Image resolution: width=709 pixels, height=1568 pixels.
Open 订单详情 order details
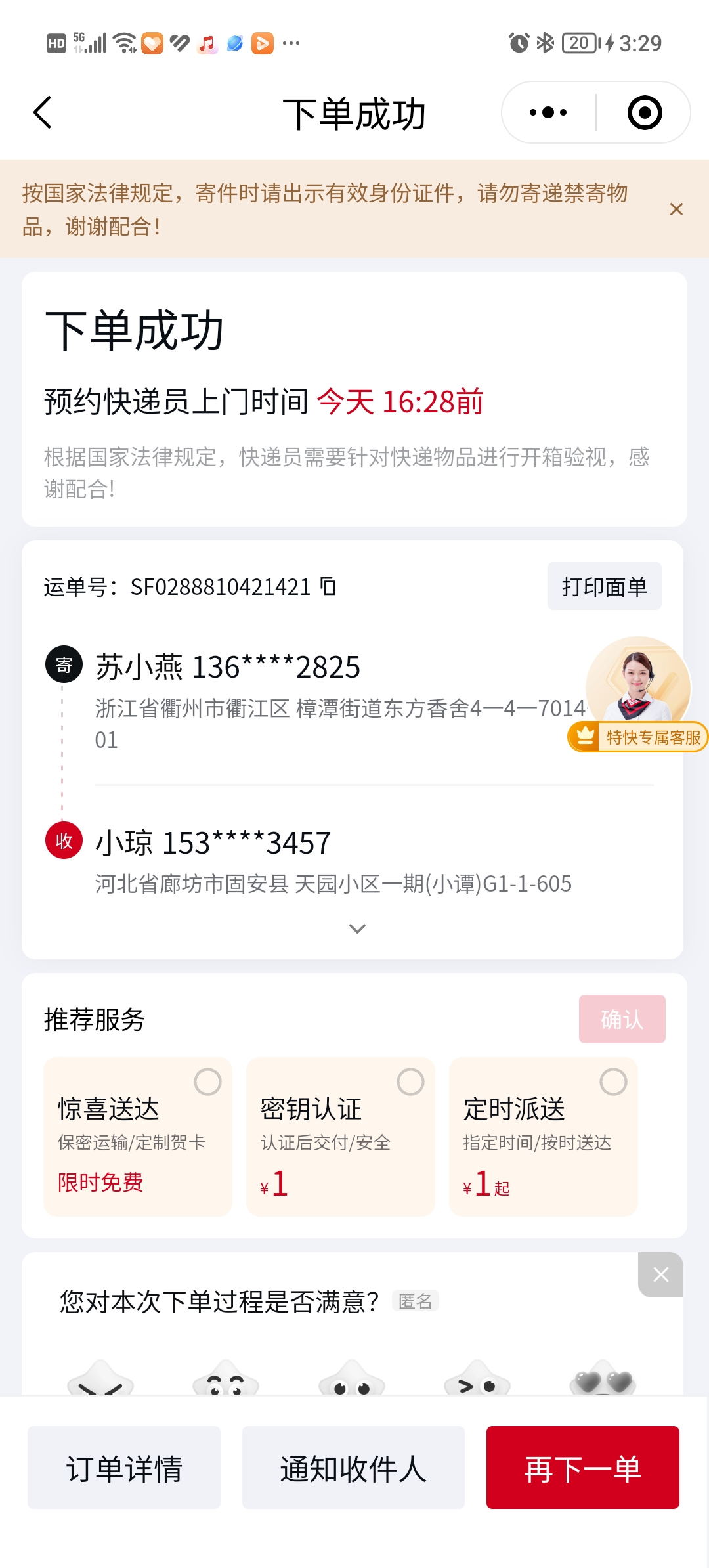tap(124, 1468)
